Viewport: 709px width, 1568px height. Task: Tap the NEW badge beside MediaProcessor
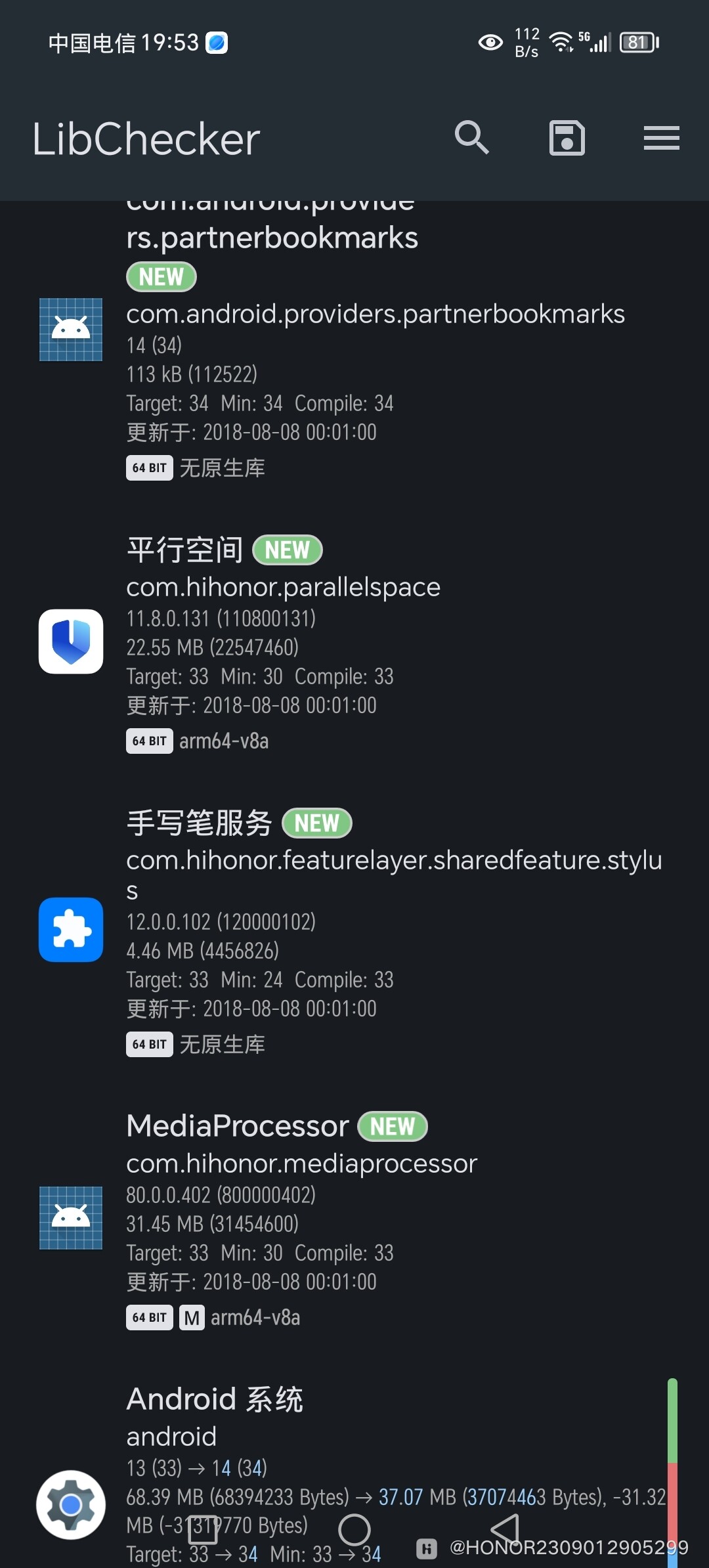392,1125
